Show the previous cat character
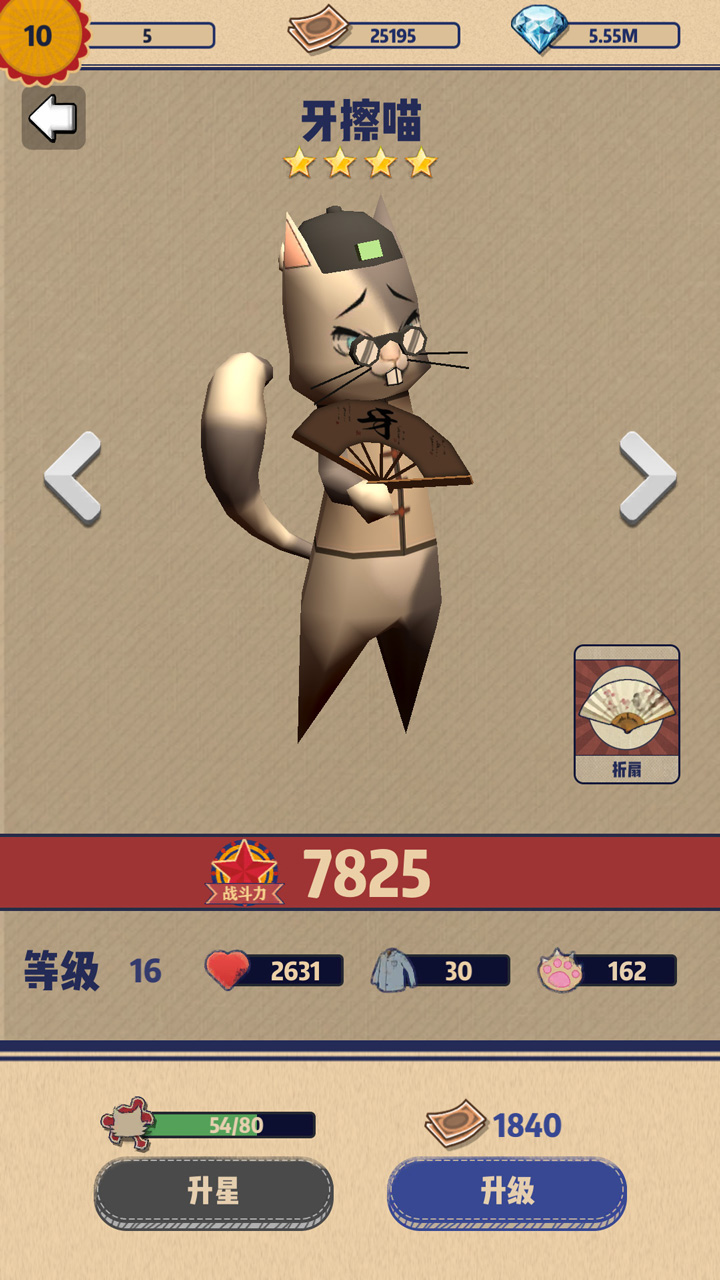 pos(73,477)
